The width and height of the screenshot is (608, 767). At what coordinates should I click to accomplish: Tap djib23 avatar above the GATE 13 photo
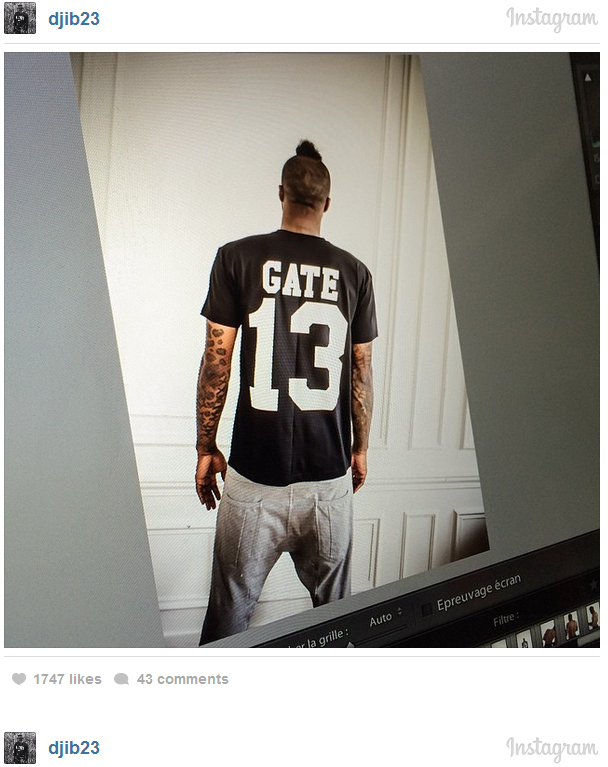coord(20,19)
